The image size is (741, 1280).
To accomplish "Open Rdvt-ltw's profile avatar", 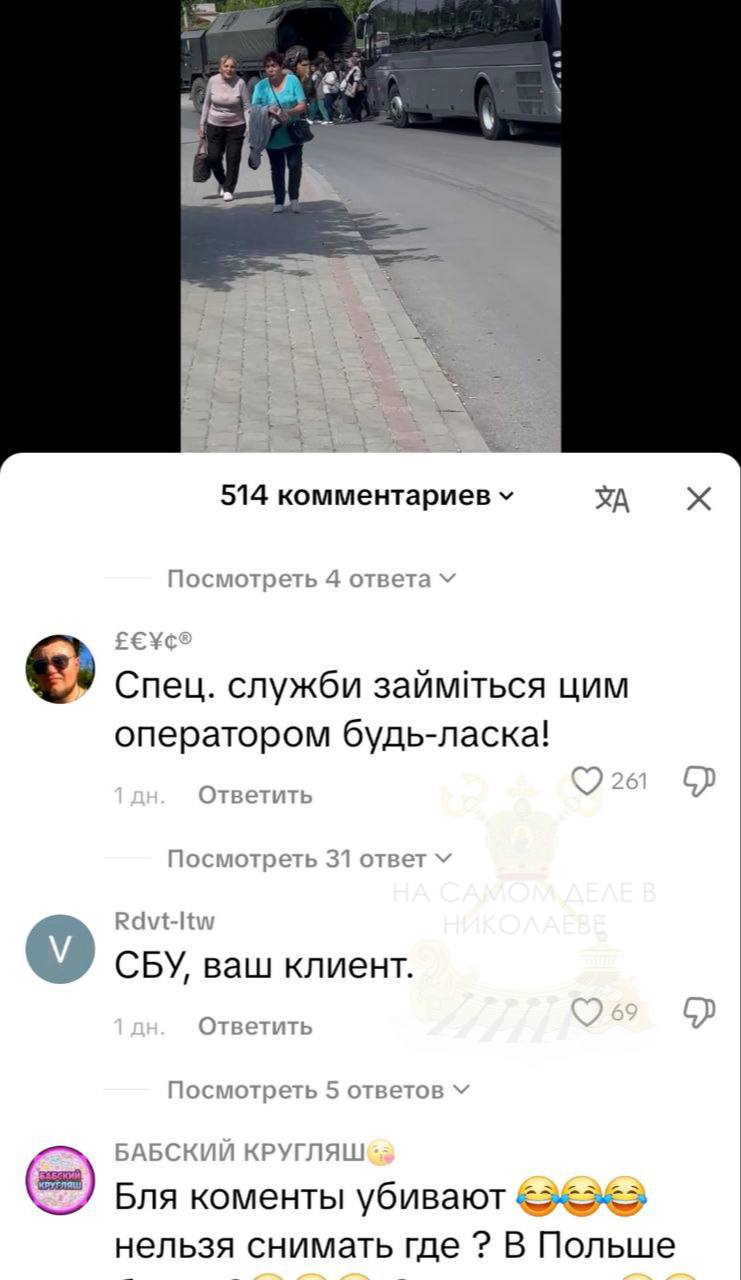I will pyautogui.click(x=60, y=950).
